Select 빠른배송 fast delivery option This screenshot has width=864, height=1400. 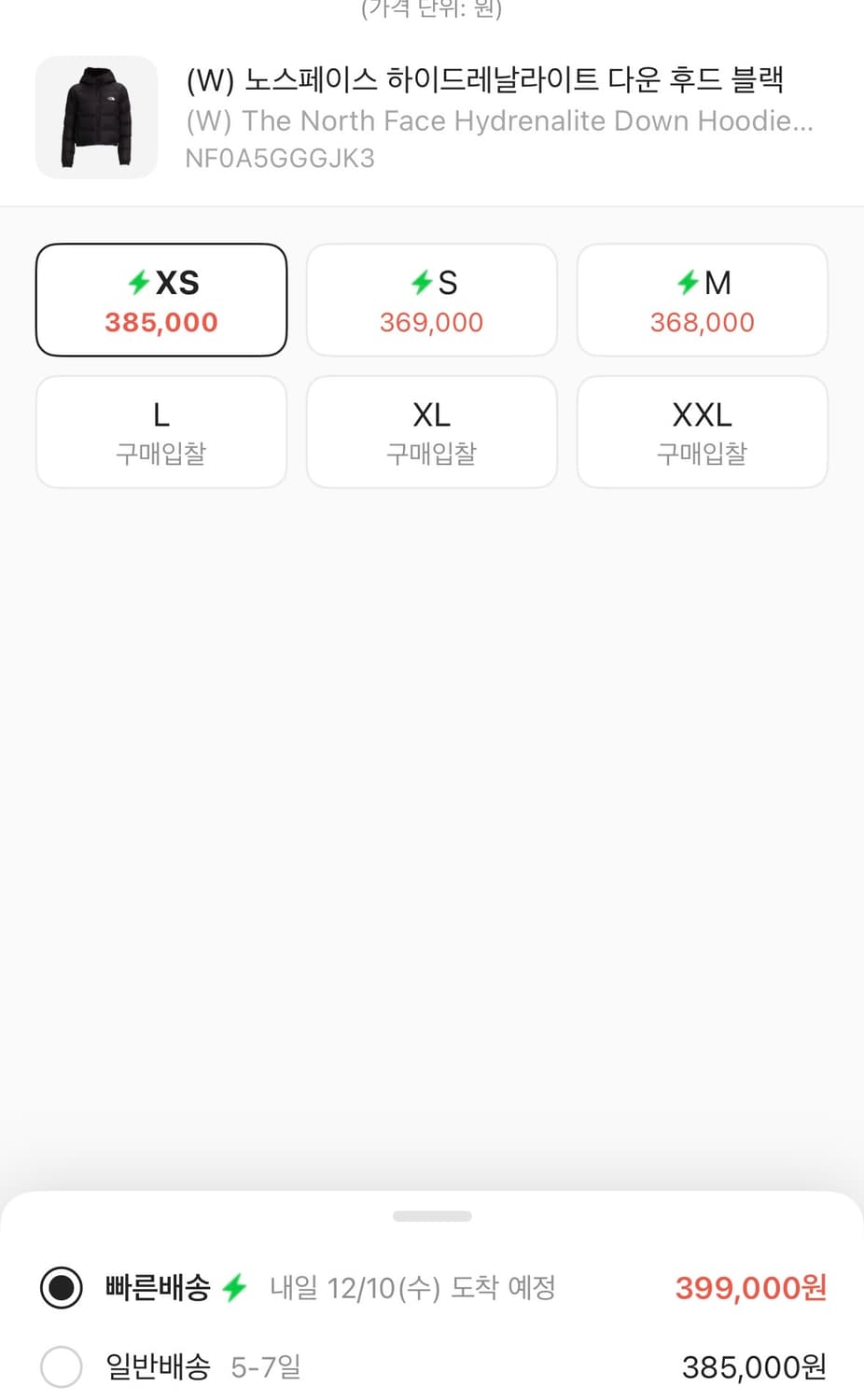[x=62, y=1288]
